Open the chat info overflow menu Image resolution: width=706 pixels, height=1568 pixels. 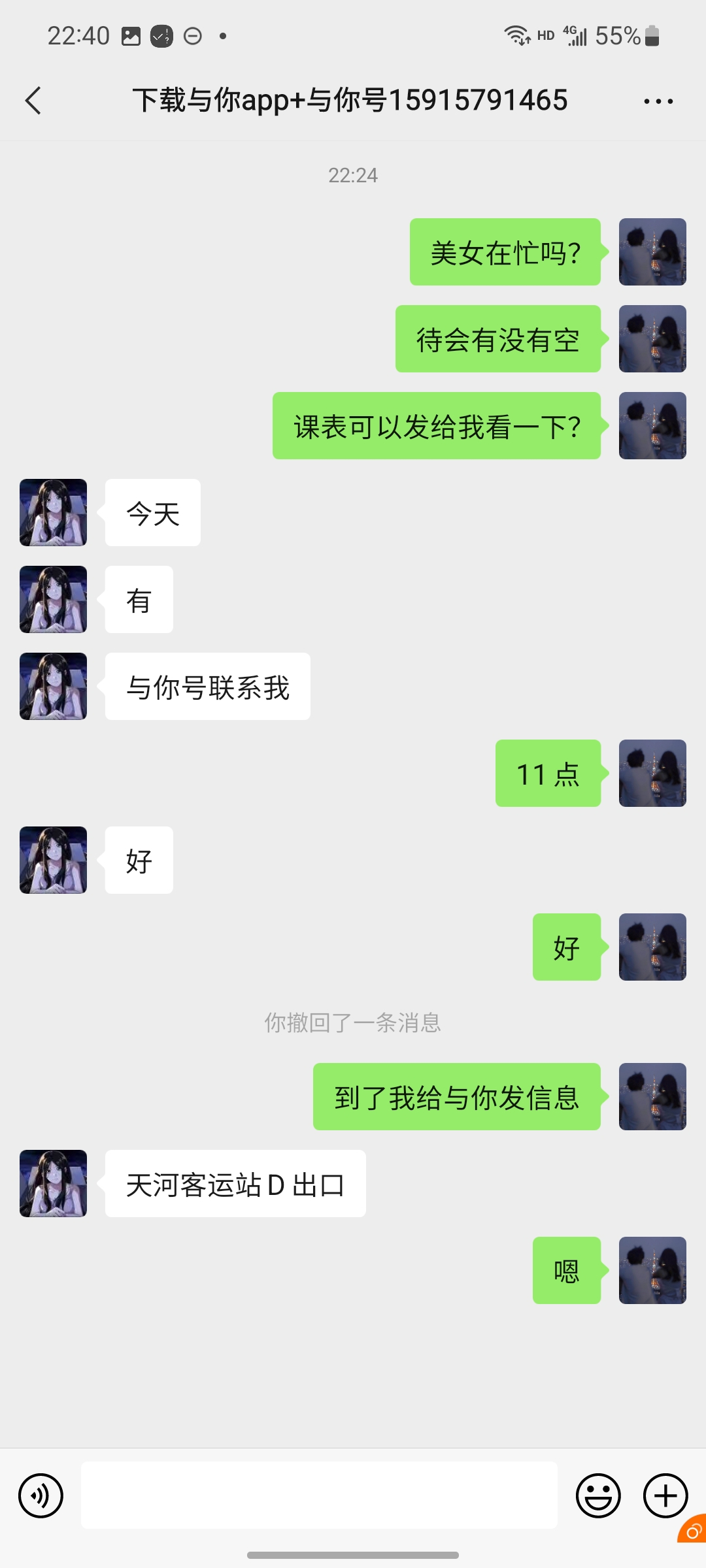pyautogui.click(x=658, y=101)
